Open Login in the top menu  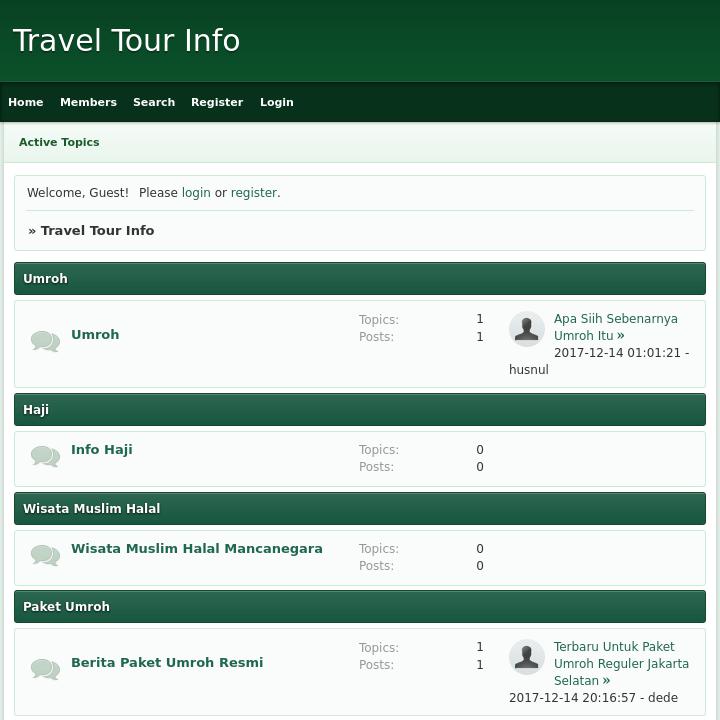click(277, 102)
